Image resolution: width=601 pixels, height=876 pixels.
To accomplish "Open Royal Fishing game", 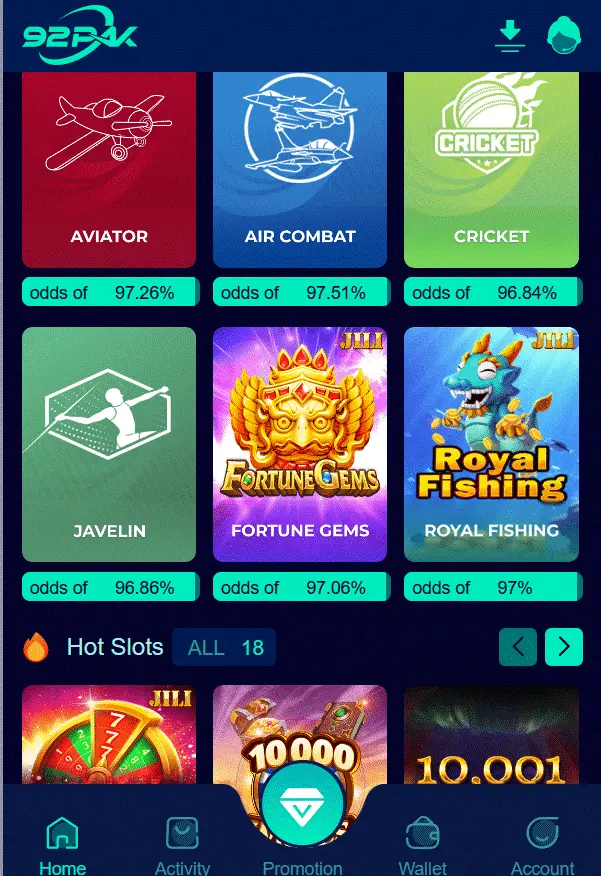I will coord(491,444).
